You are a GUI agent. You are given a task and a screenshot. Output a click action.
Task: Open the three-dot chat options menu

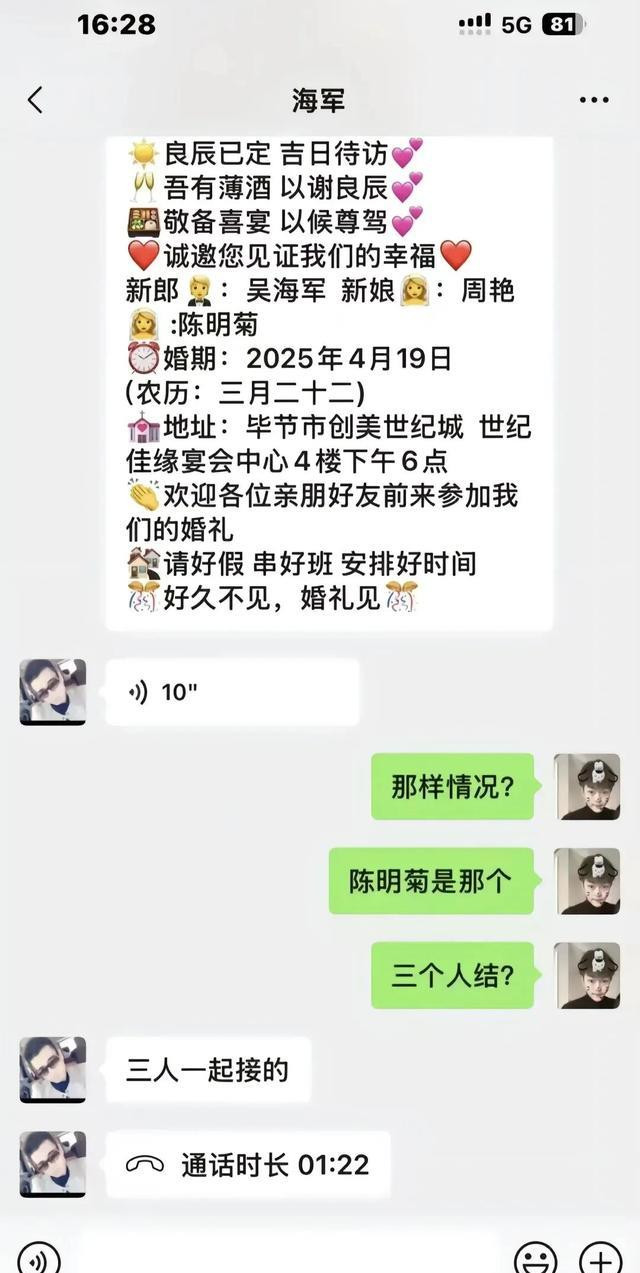[594, 100]
